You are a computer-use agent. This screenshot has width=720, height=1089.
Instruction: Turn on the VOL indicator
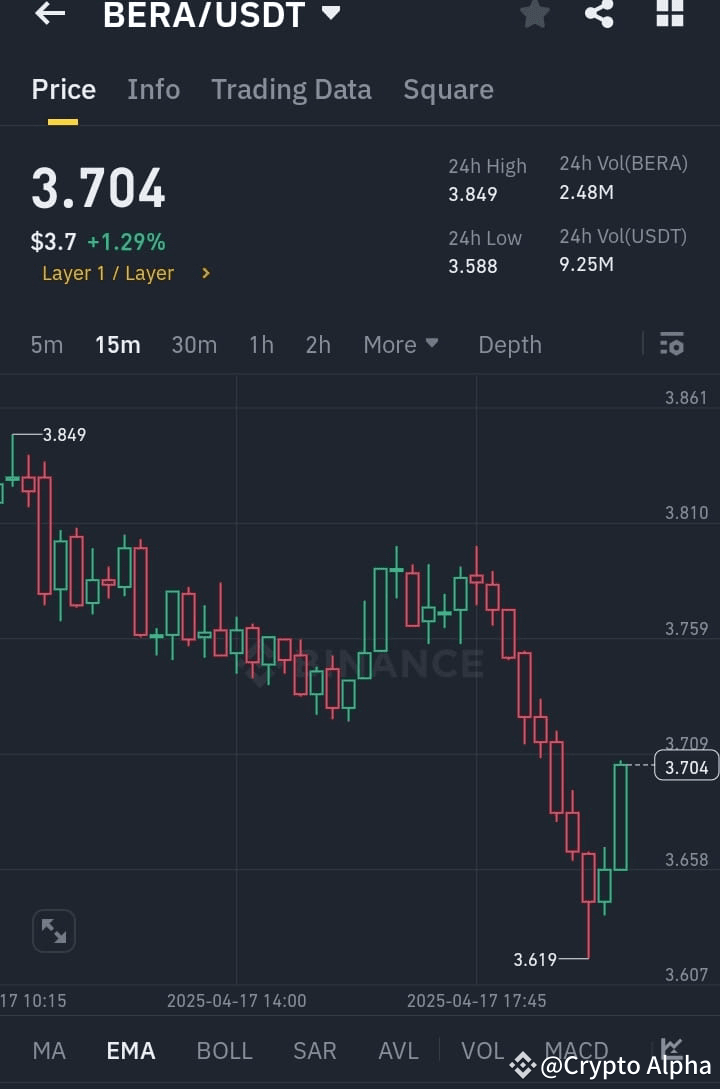[482, 1051]
